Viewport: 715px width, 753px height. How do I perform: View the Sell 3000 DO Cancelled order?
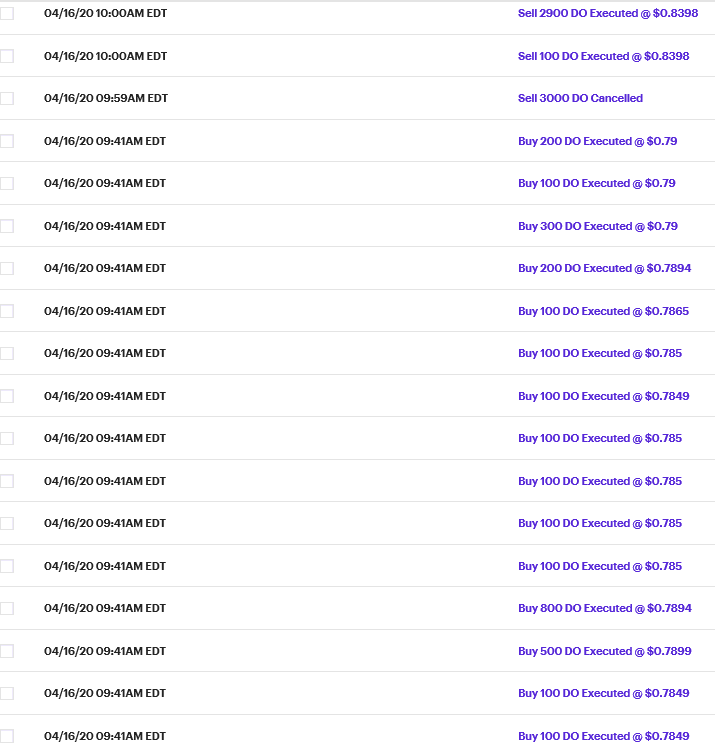click(x=580, y=98)
